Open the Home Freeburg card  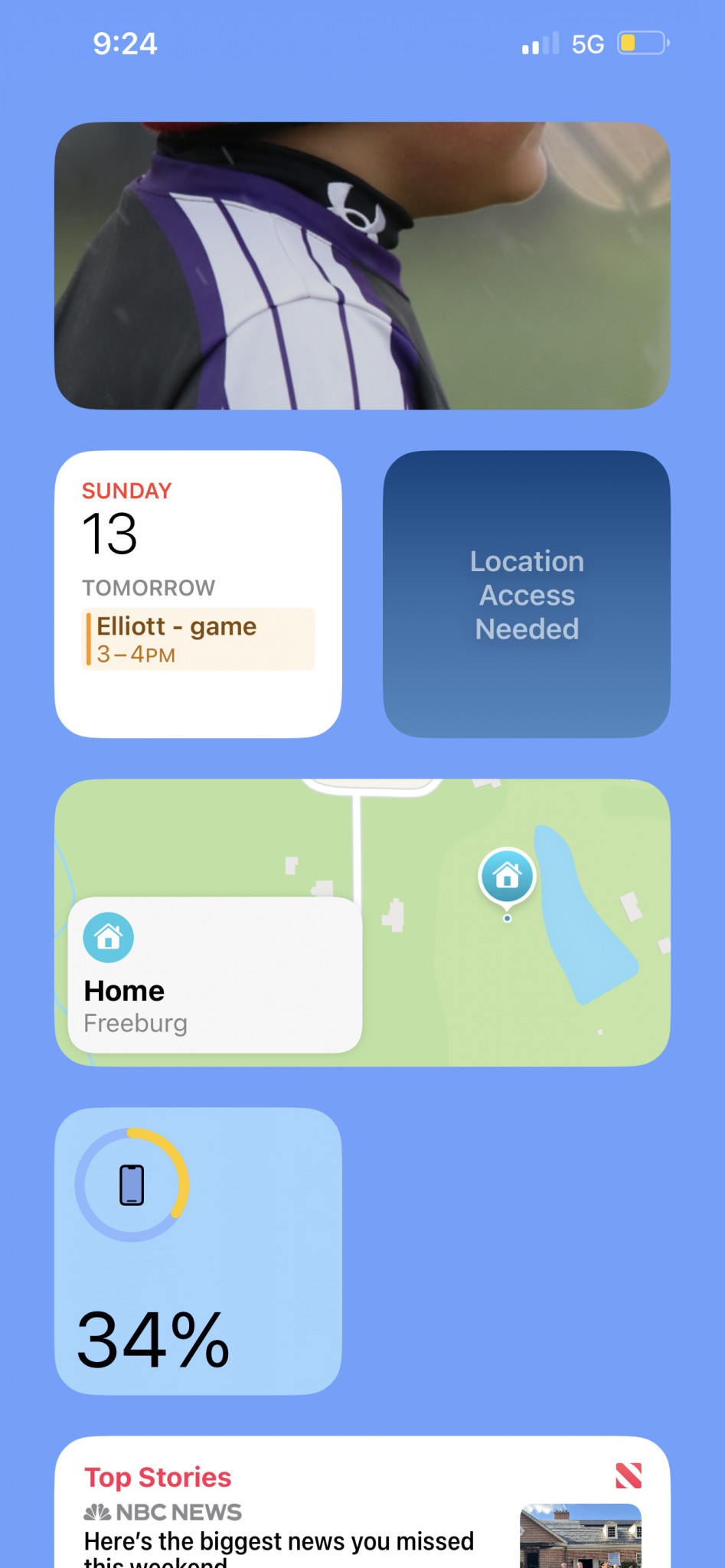pyautogui.click(x=215, y=975)
